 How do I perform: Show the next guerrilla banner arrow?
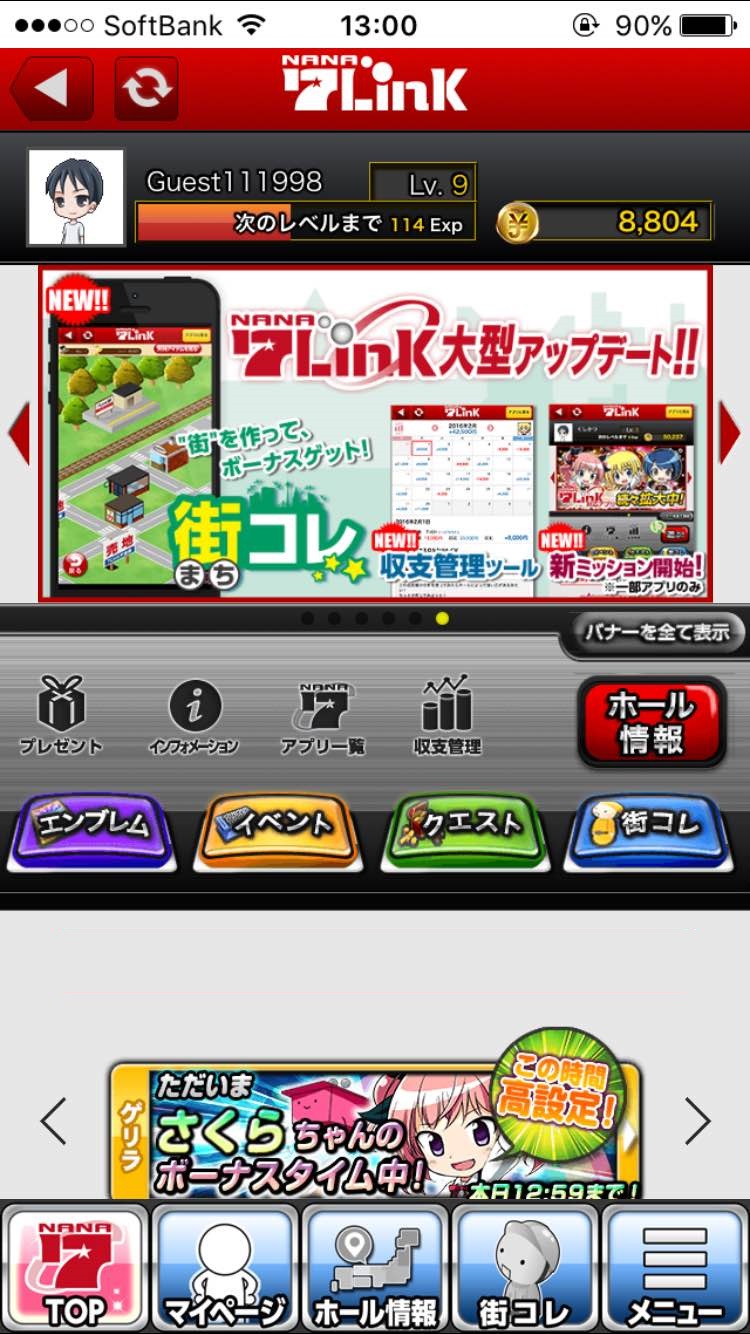[x=697, y=1121]
